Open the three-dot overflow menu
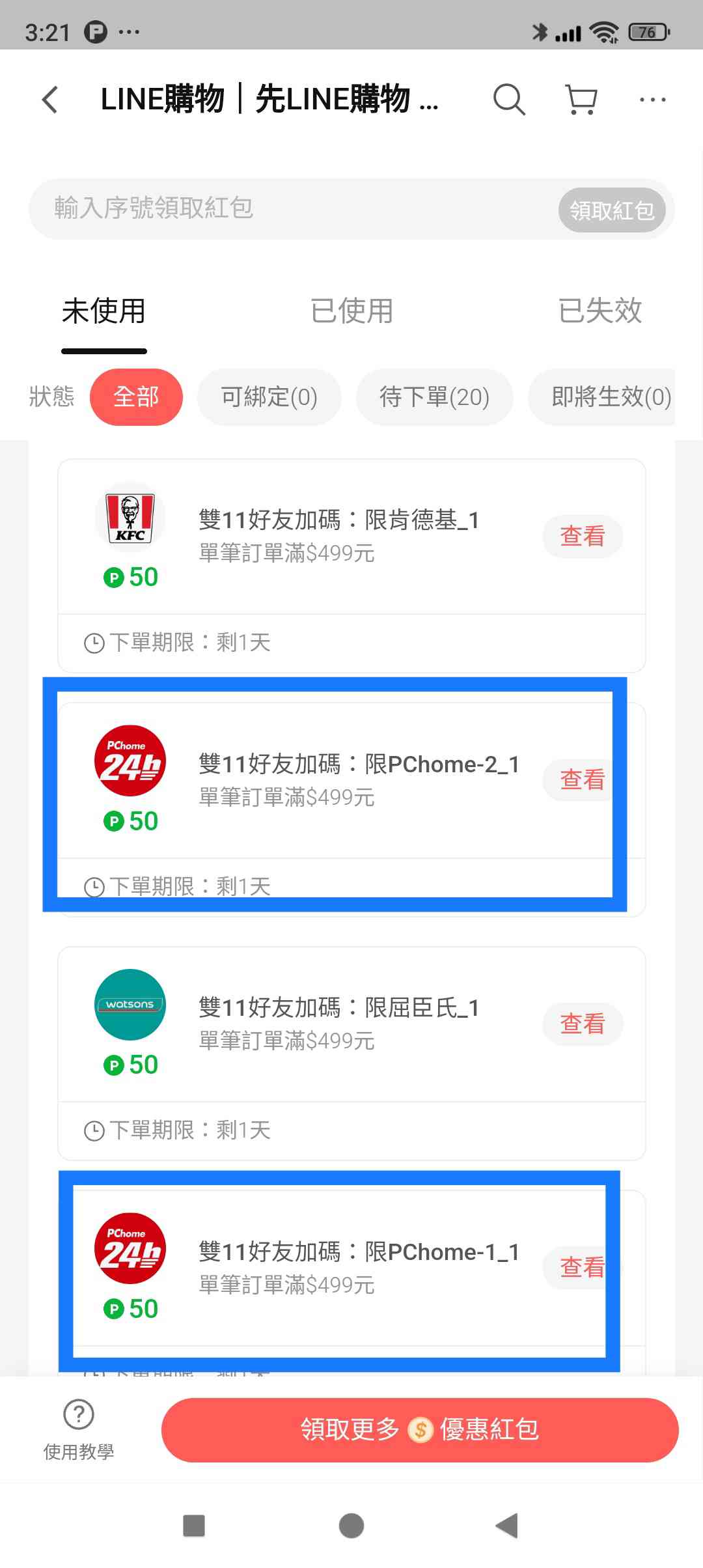The image size is (703, 1568). [x=652, y=100]
